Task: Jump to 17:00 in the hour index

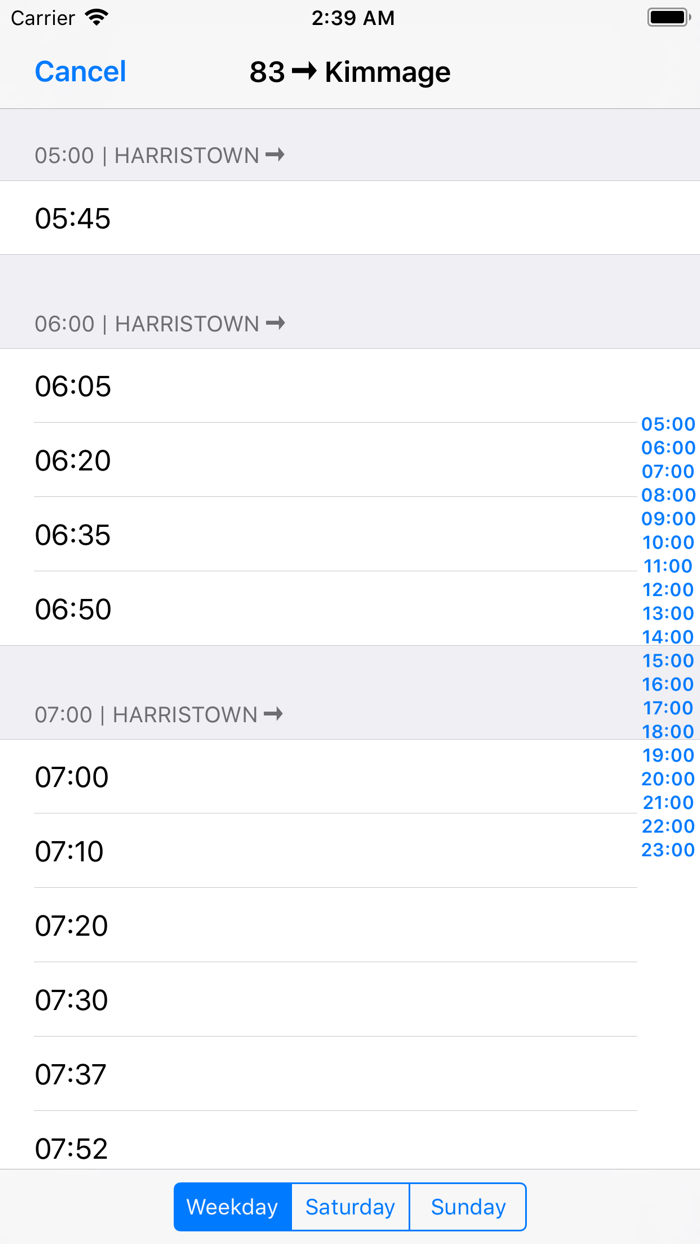Action: point(668,708)
